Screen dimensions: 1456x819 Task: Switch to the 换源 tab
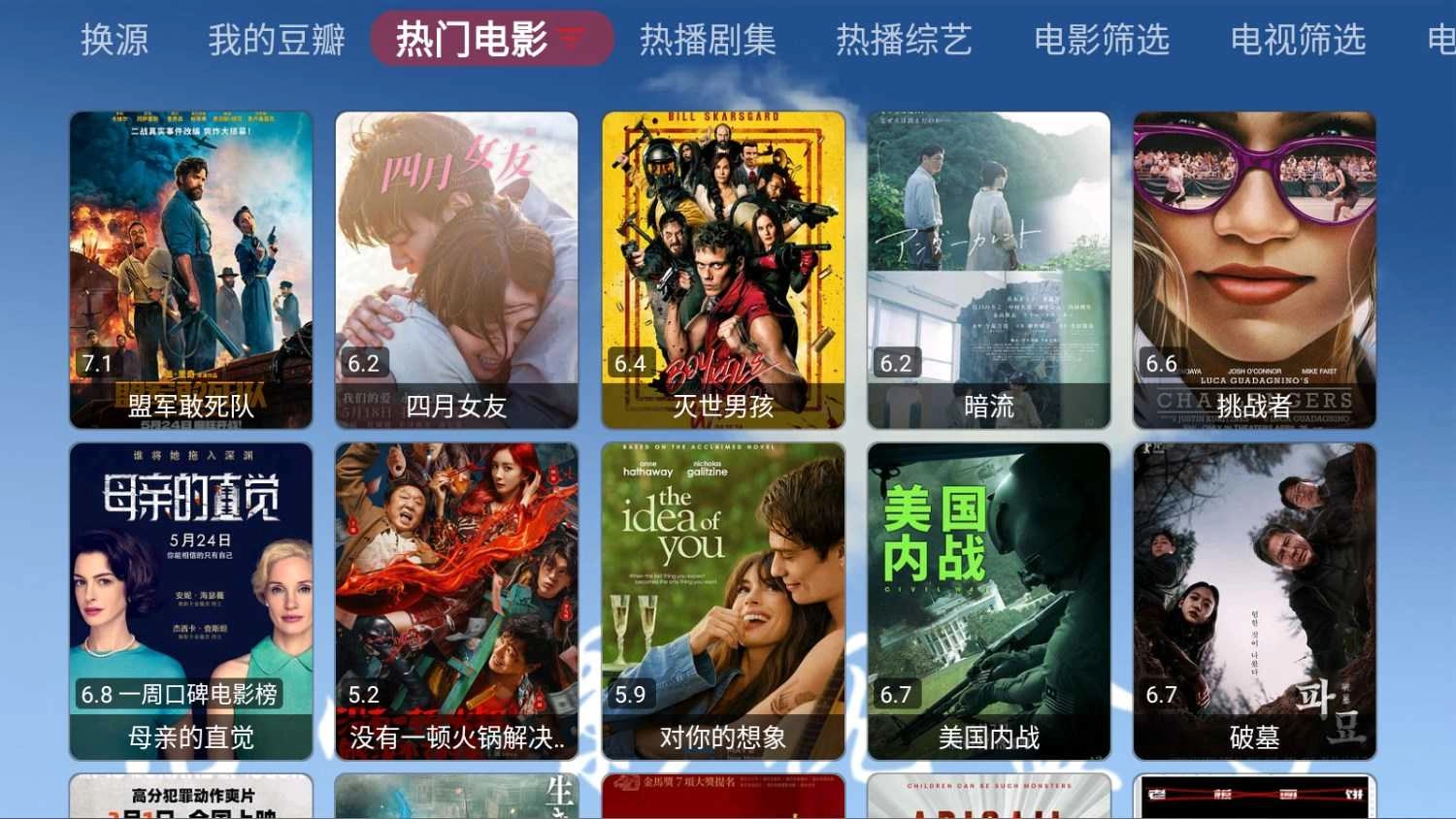point(115,40)
